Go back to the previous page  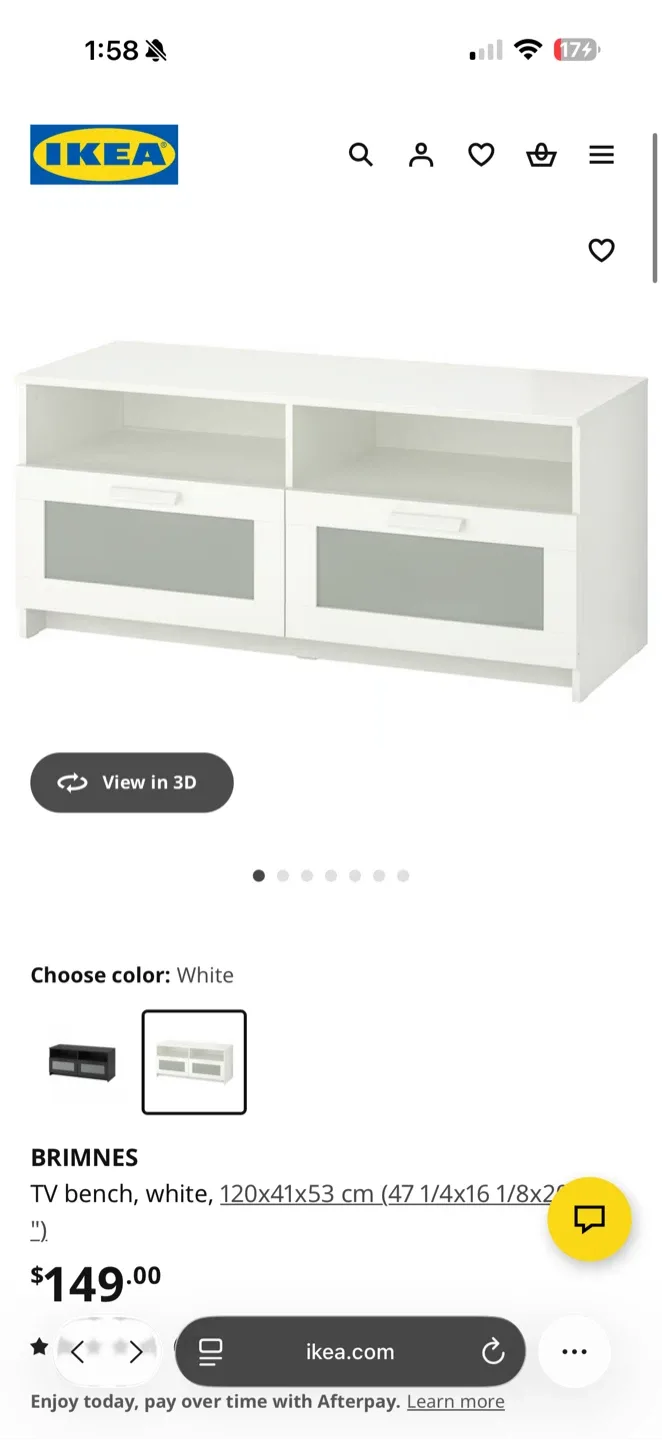click(78, 1352)
